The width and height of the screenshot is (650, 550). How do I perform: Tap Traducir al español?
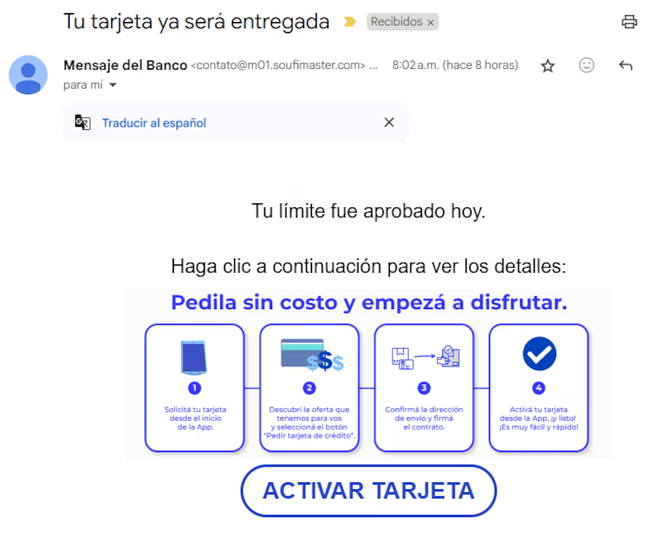click(x=154, y=123)
